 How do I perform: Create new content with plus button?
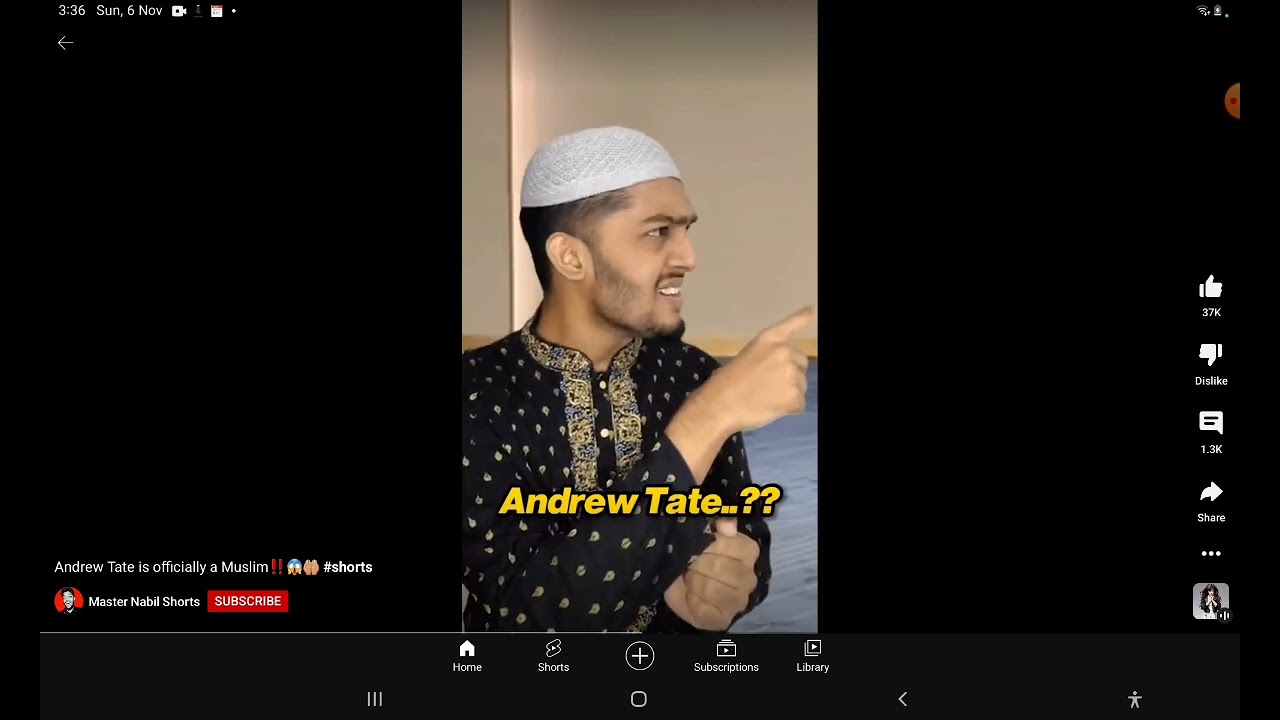640,656
